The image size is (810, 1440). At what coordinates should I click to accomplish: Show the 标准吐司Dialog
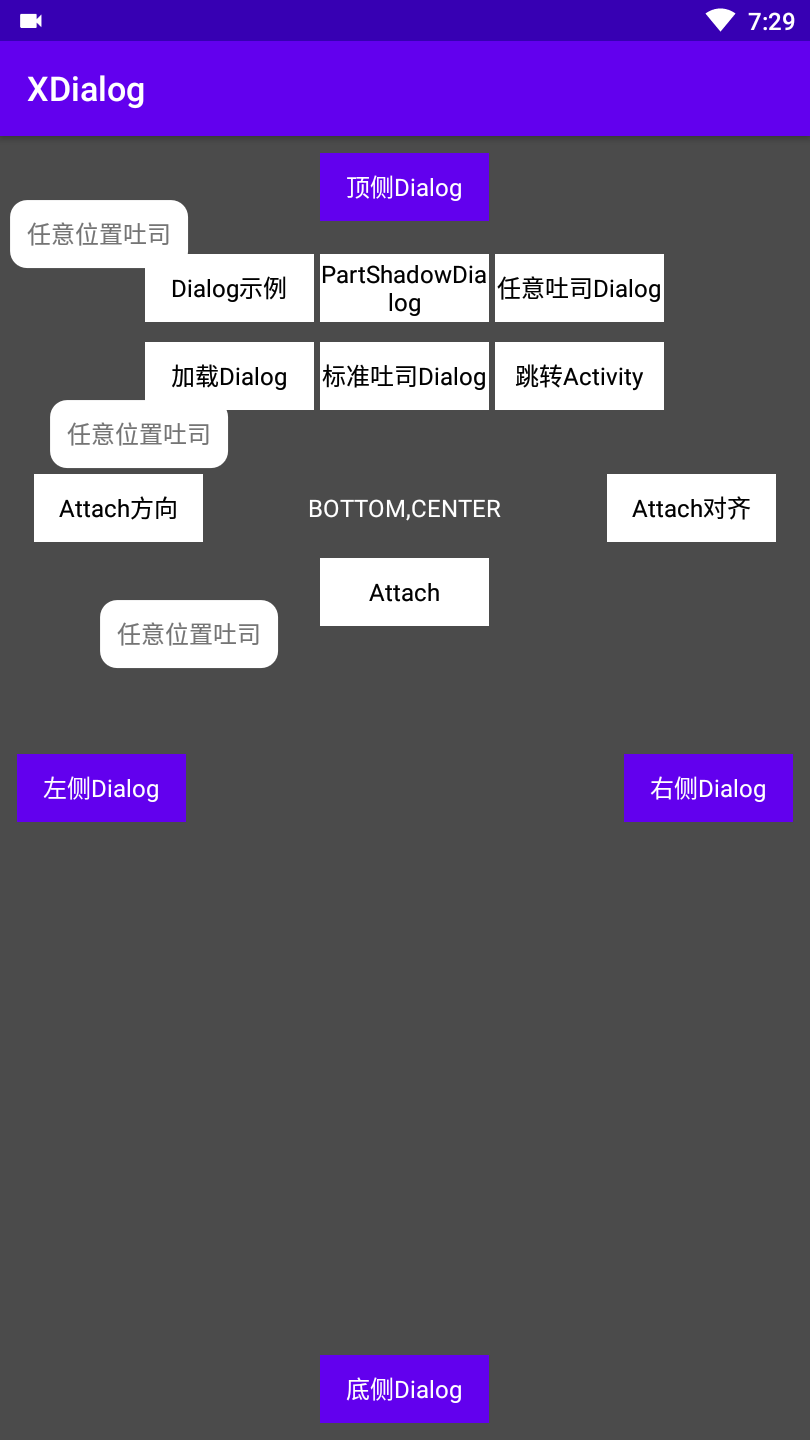click(404, 376)
